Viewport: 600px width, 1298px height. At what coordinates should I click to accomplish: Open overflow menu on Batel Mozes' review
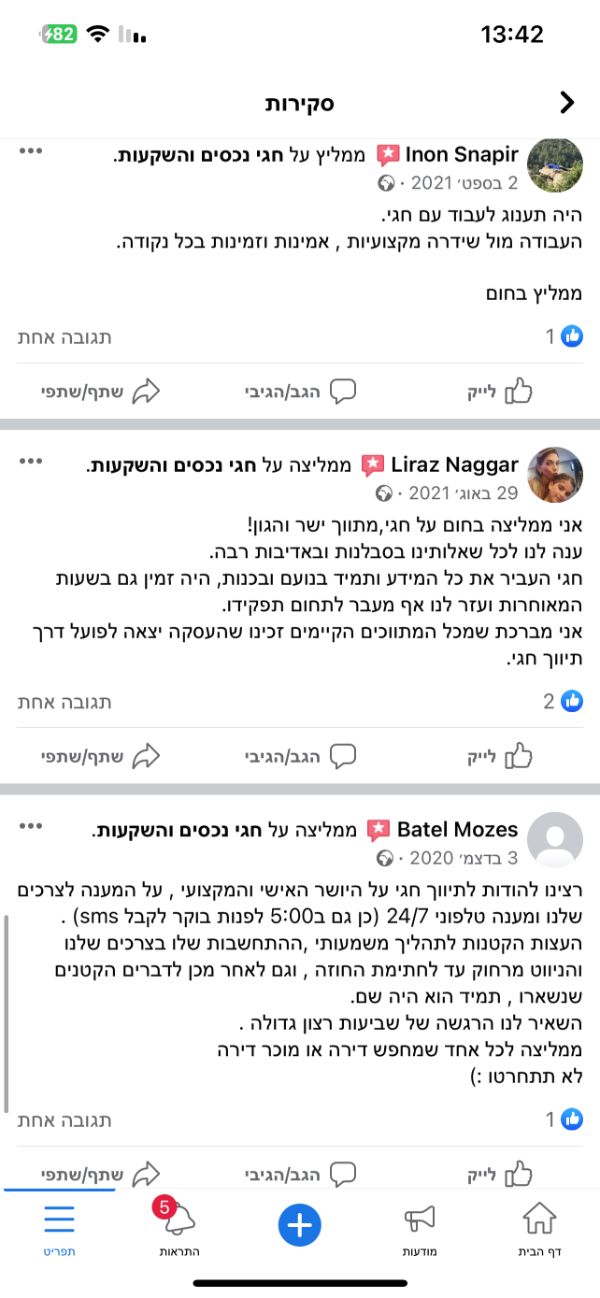[31, 827]
